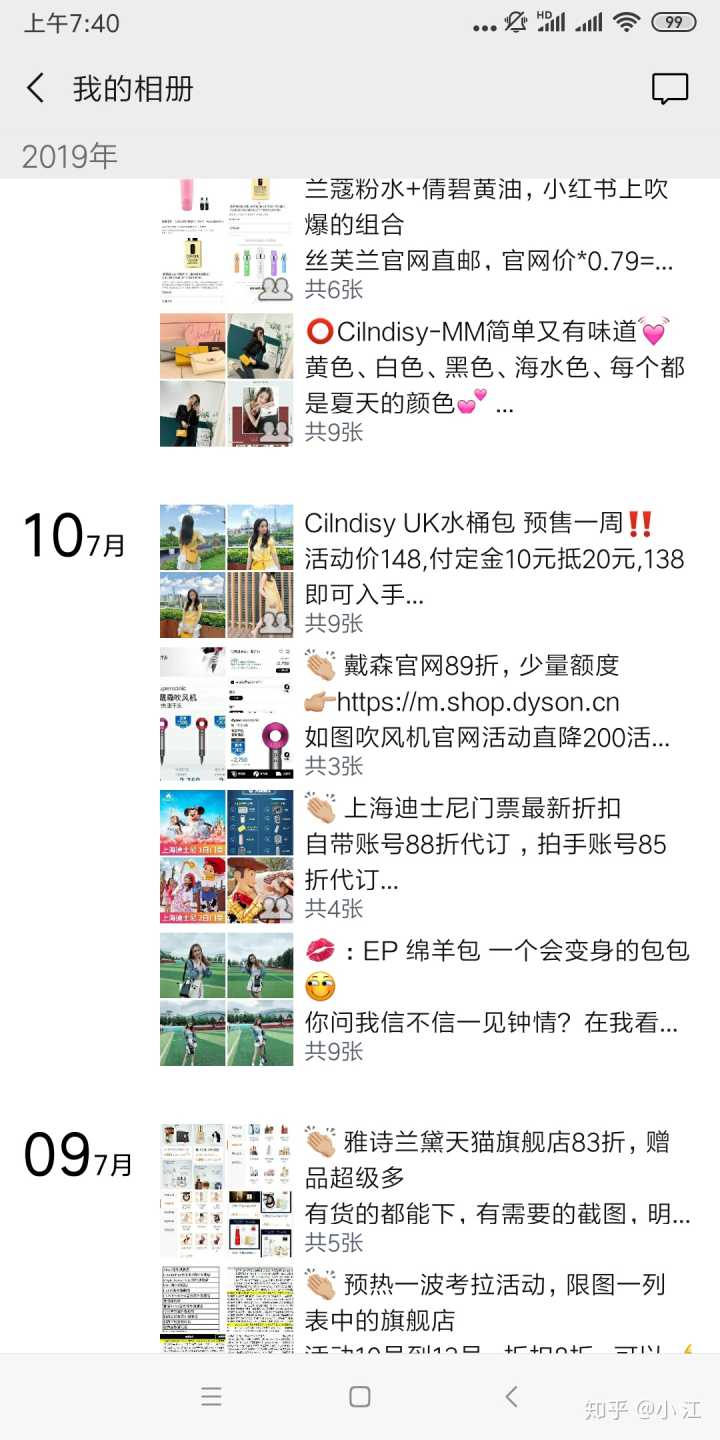The image size is (720, 1440).
Task: Open the Cilndisy-MM简单又有味道 post
Action: pyautogui.click(x=495, y=368)
